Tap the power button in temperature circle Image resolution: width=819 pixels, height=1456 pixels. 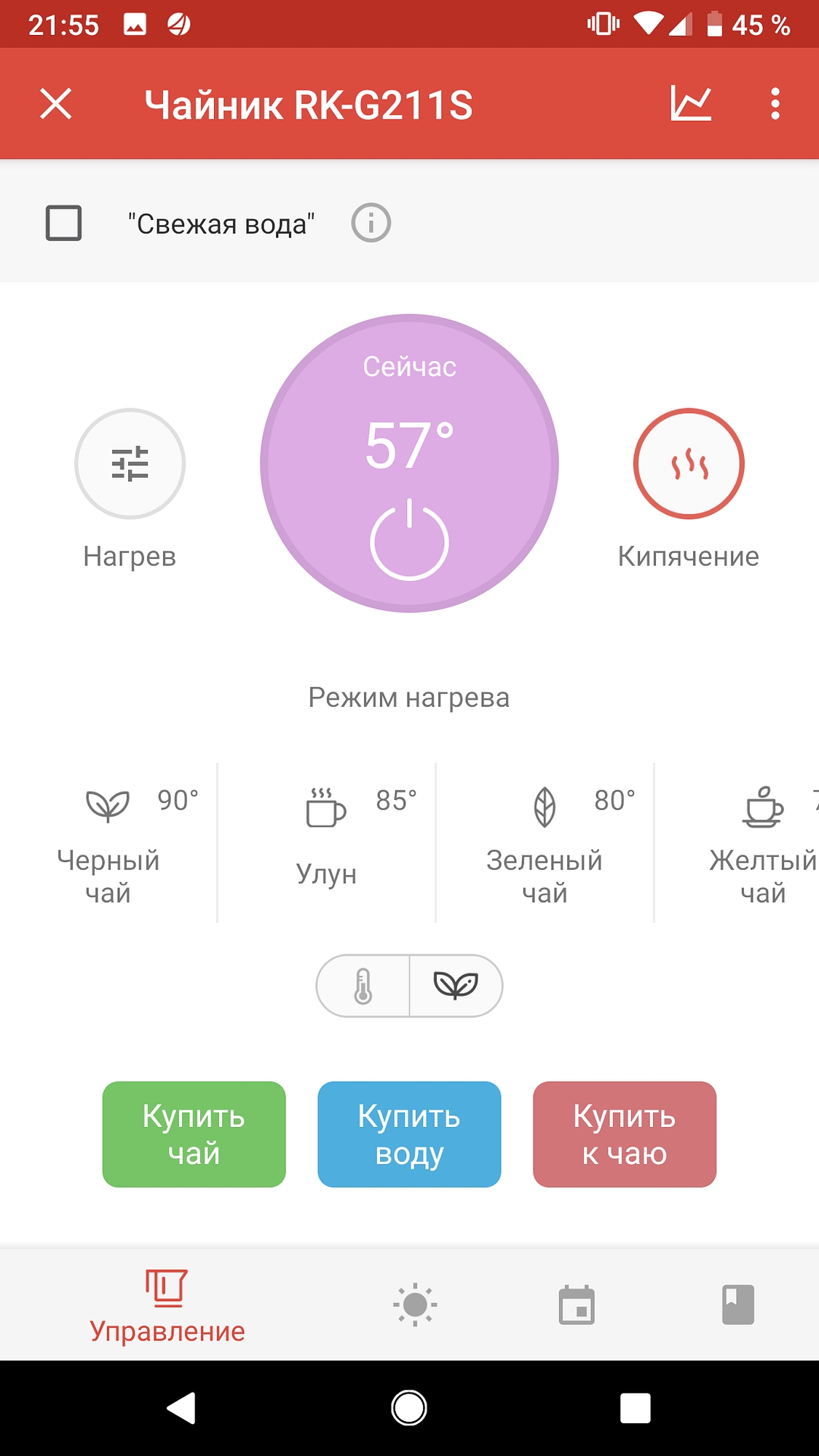(409, 540)
